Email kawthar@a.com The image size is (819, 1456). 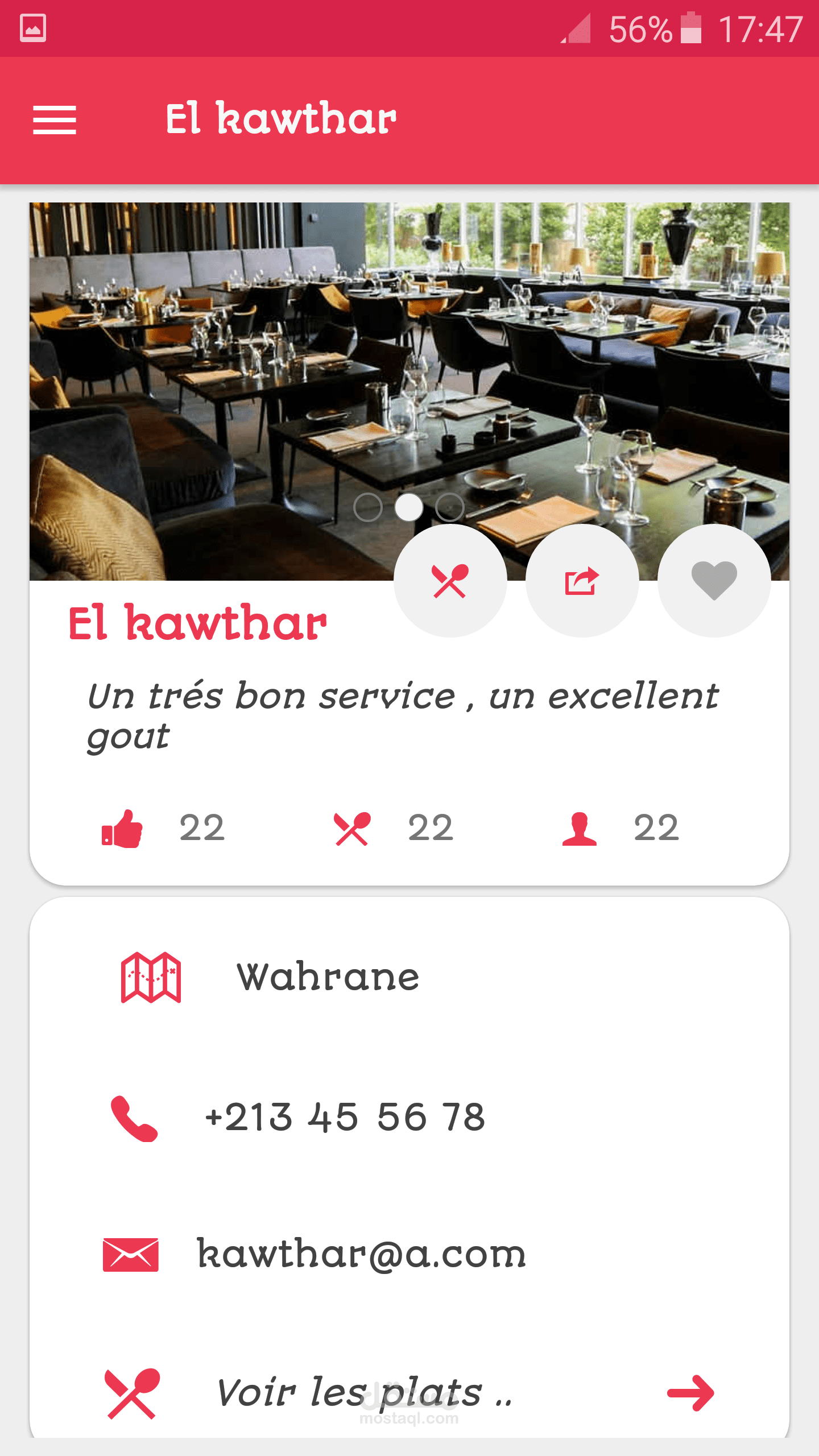[361, 1255]
